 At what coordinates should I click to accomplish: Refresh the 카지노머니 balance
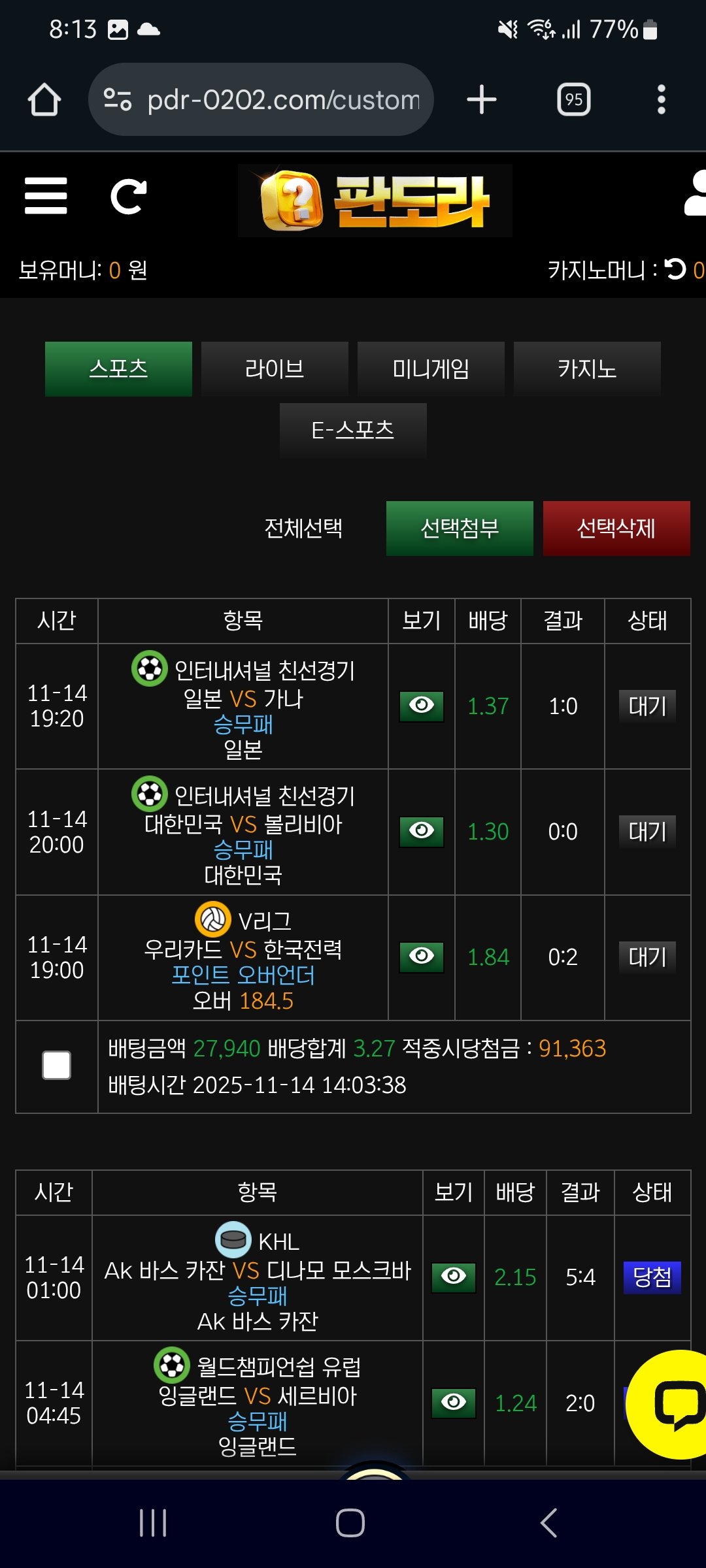(675, 269)
